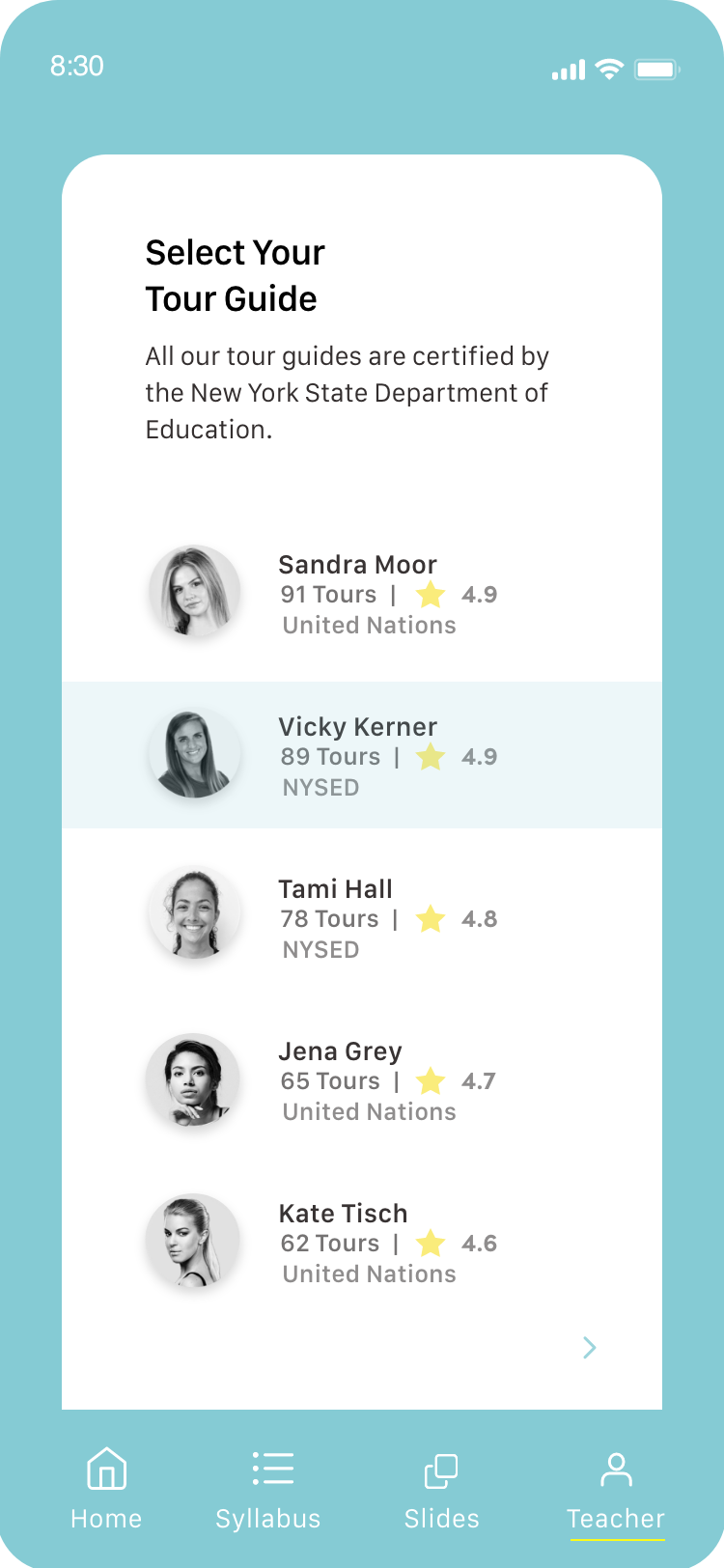The height and width of the screenshot is (1568, 724).
Task: Select tour guide Sandra Moor
Action: coord(362,593)
